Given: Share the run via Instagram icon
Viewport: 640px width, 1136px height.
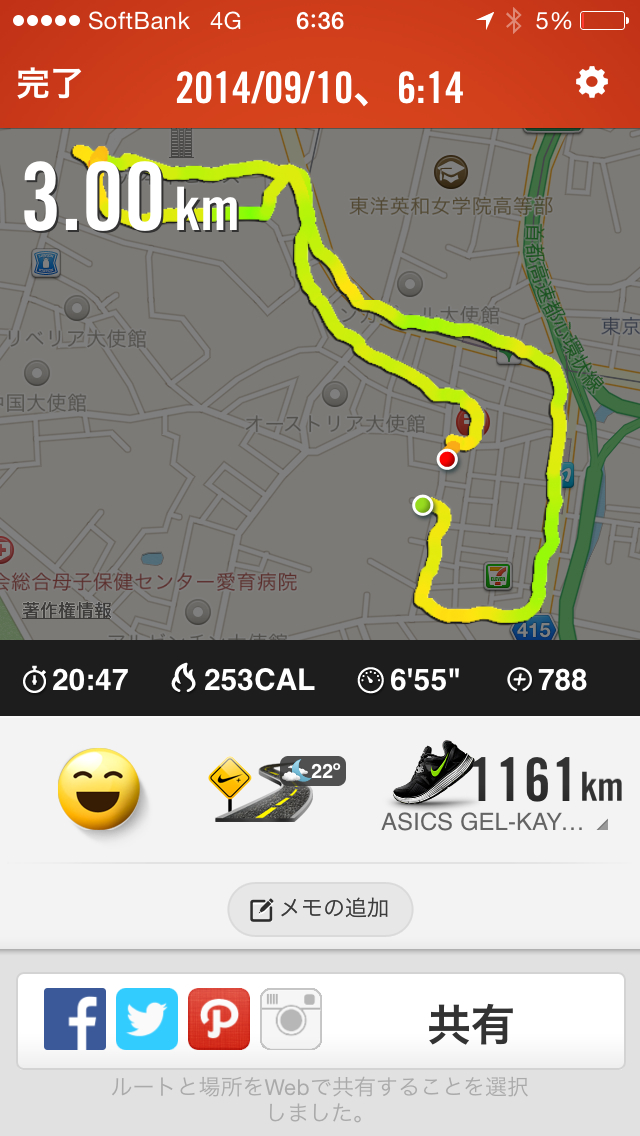Looking at the screenshot, I should click(291, 1019).
